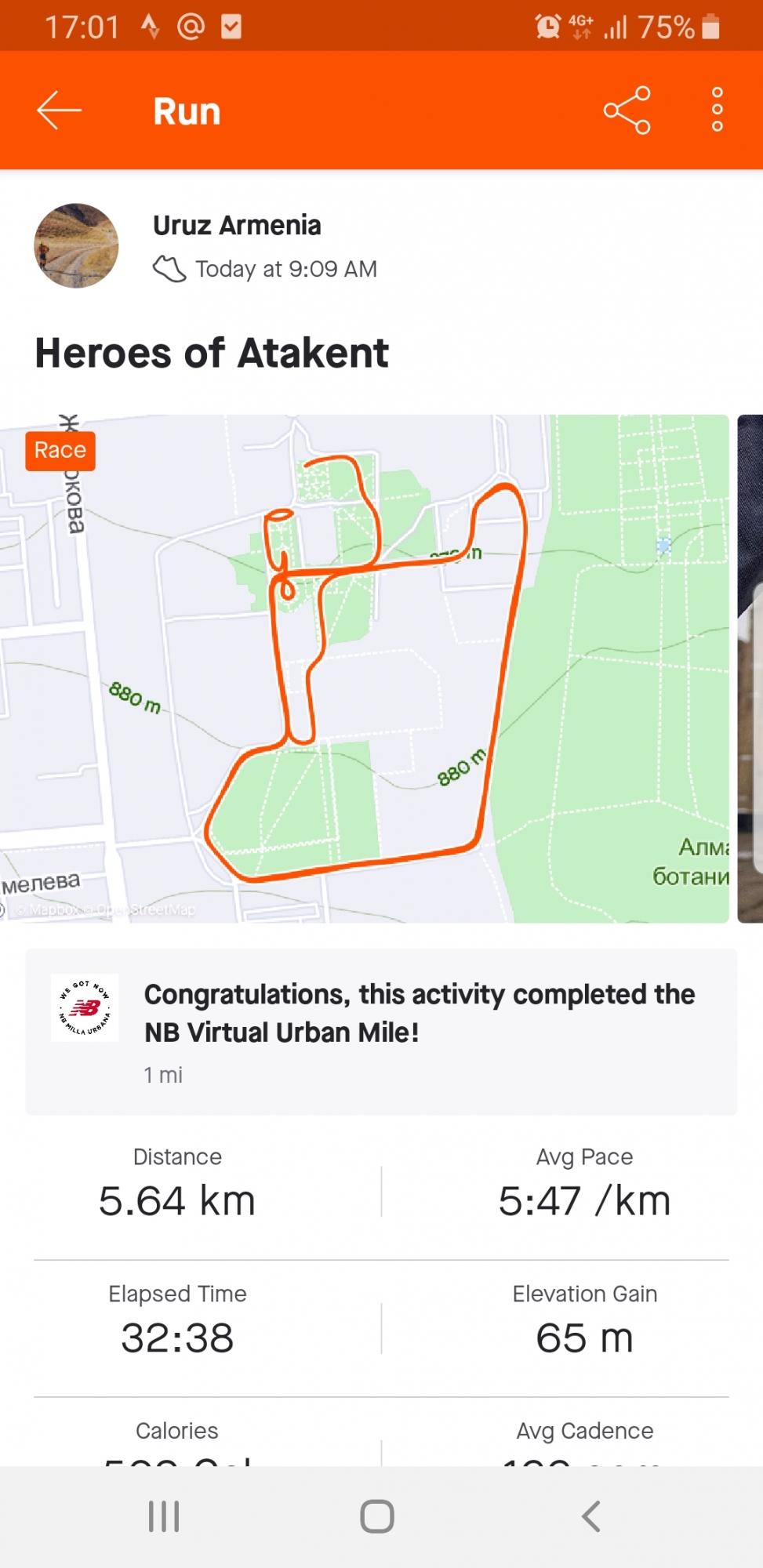The height and width of the screenshot is (1568, 763).
Task: Share this run activity
Action: coord(627,111)
